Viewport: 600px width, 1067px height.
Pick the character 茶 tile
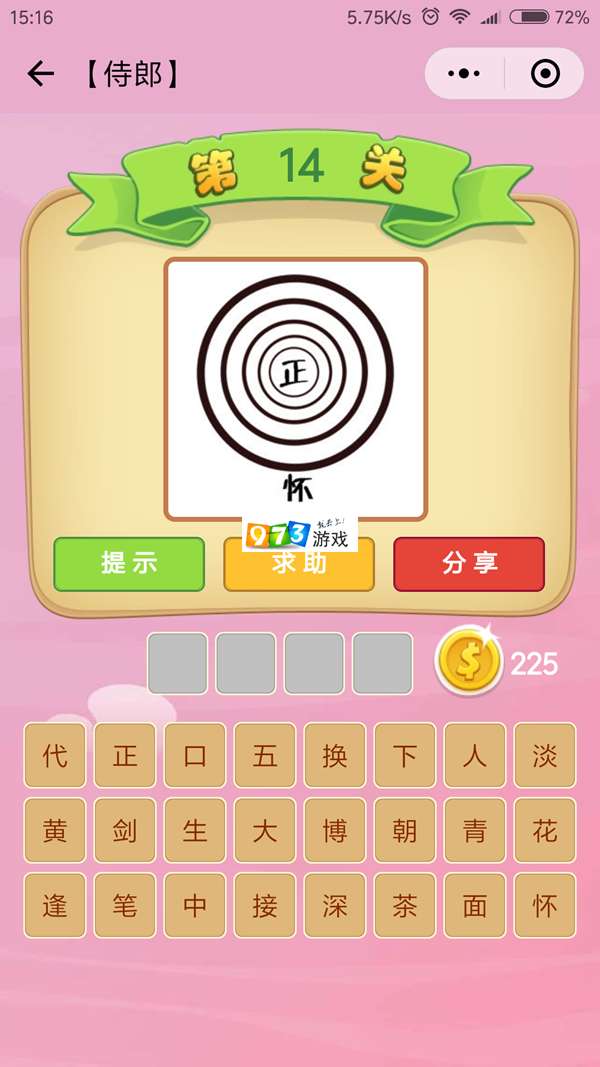click(x=405, y=905)
